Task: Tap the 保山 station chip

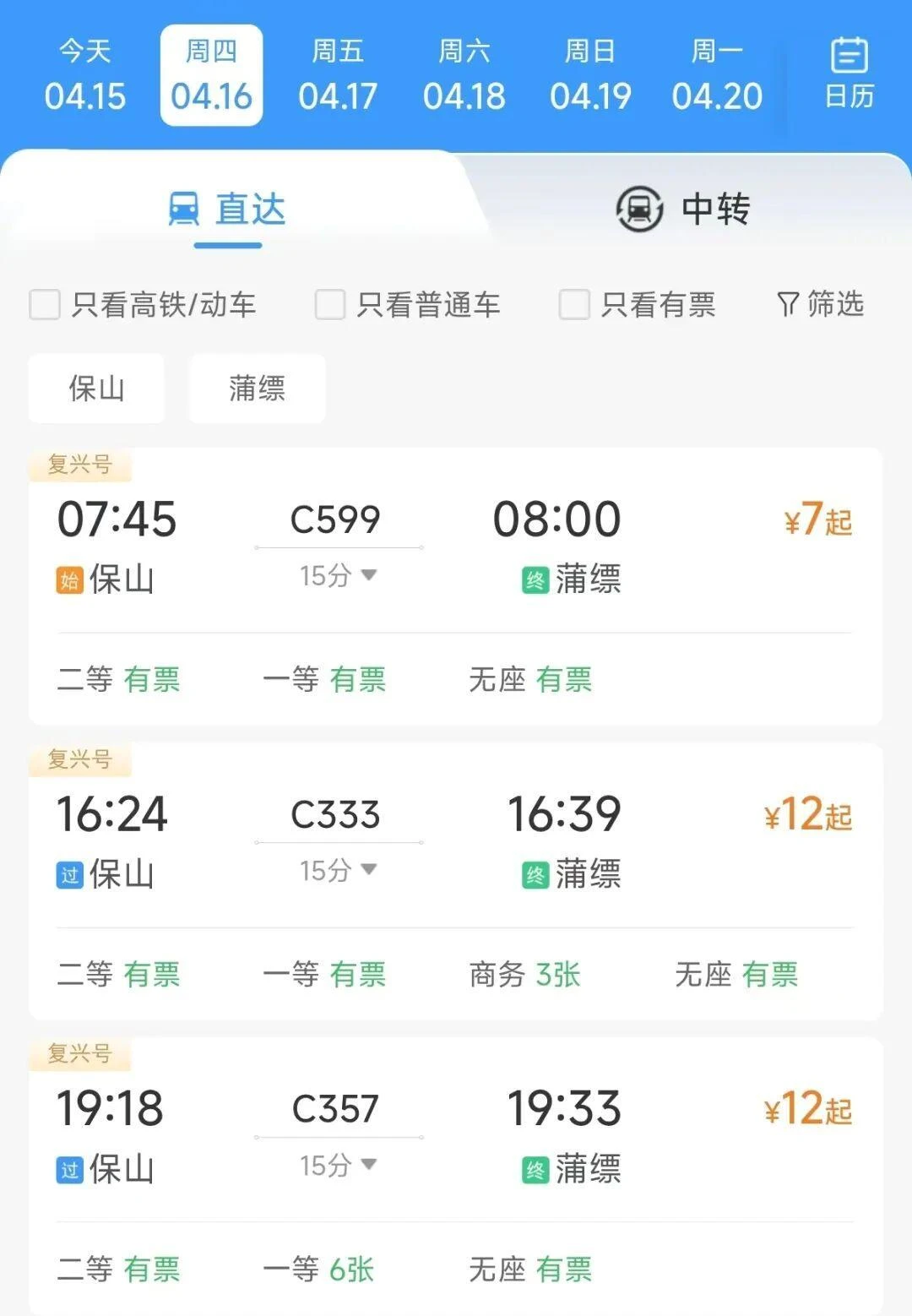Action: tap(96, 389)
